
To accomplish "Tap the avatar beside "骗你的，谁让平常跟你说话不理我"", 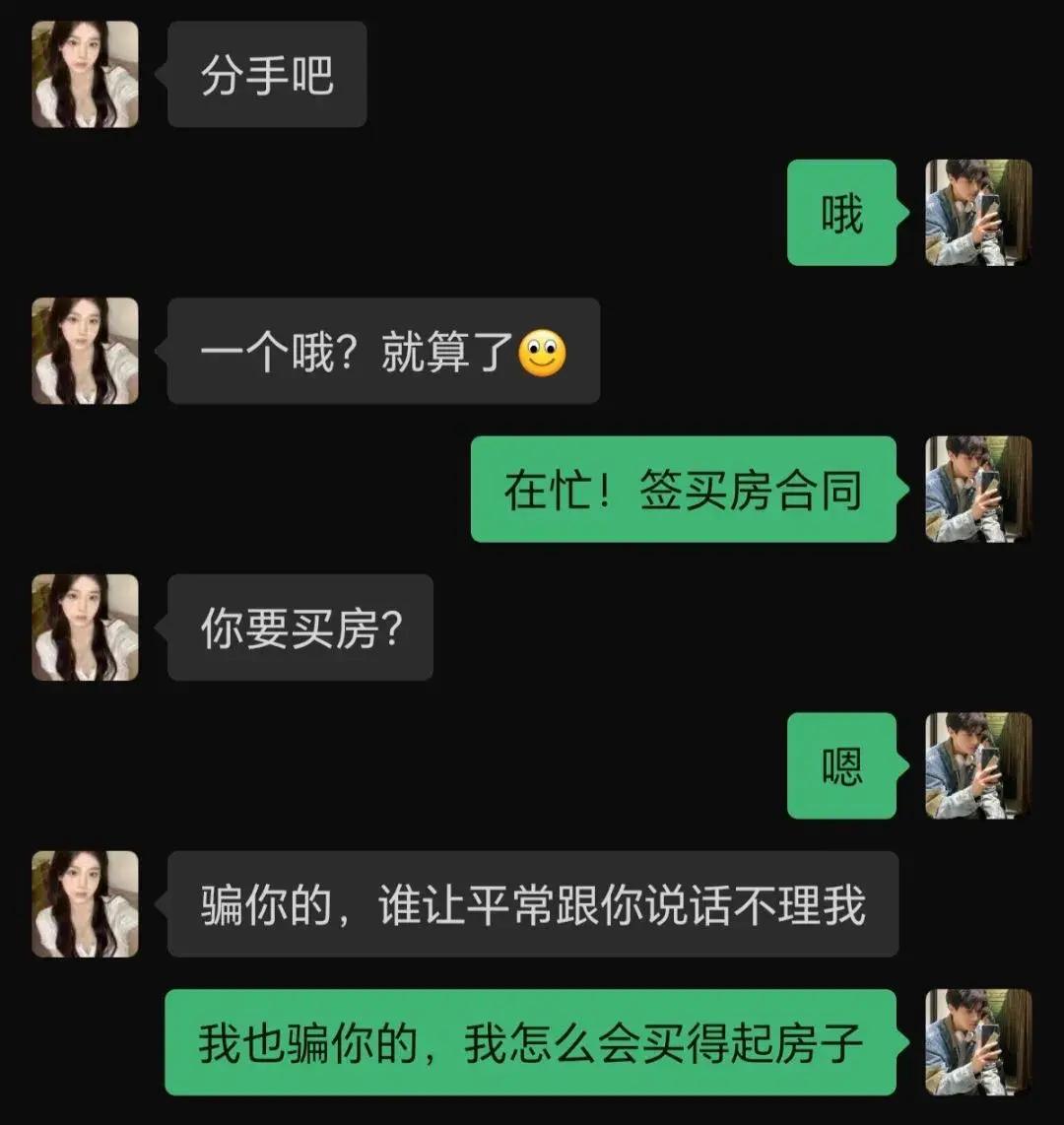I will (85, 904).
